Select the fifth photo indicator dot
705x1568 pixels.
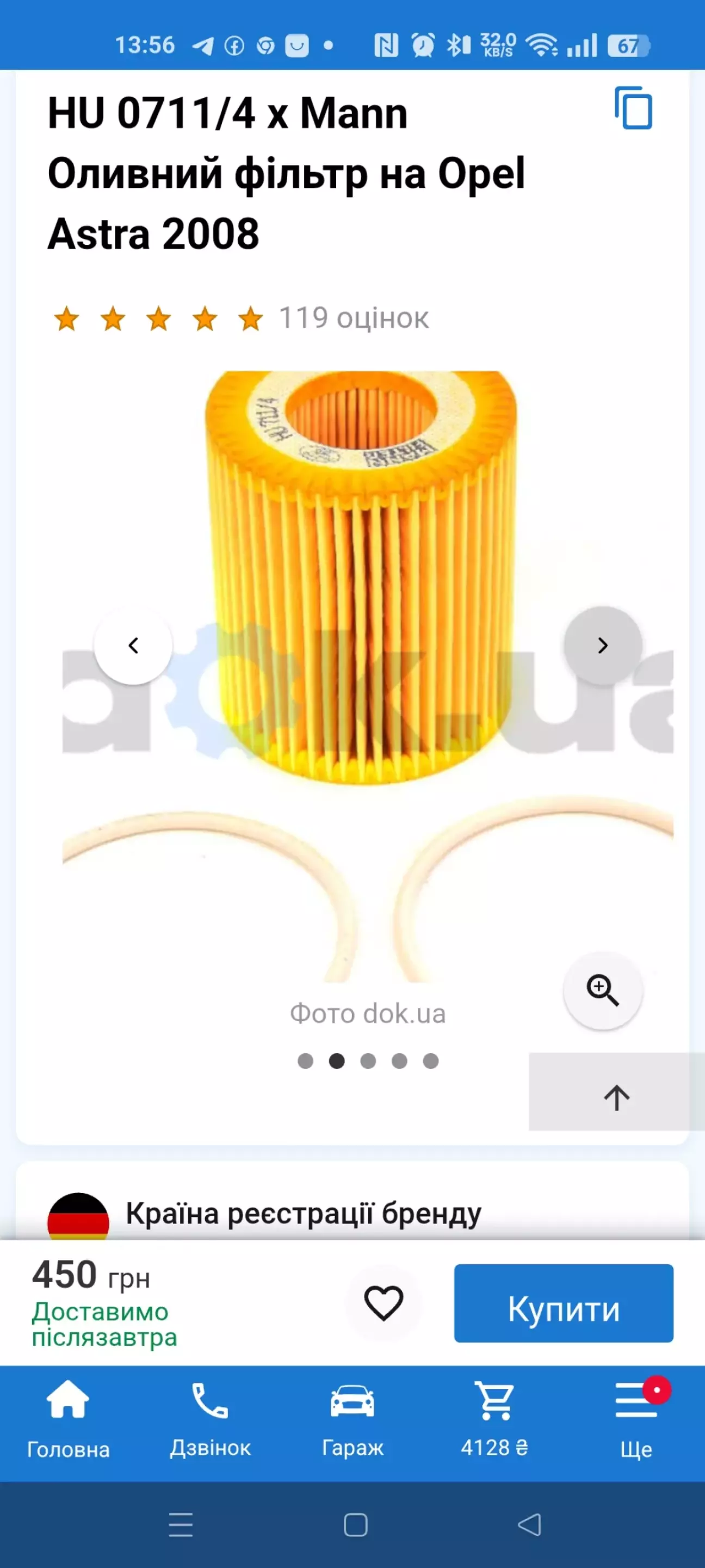tap(431, 1061)
